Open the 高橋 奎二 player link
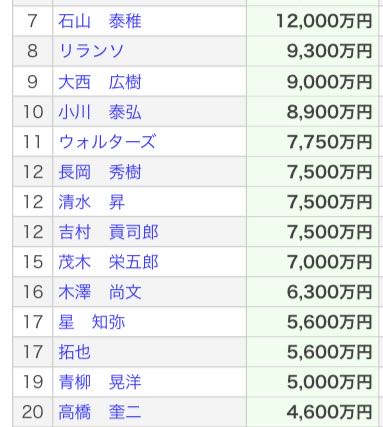383x427 pixels. click(100, 412)
